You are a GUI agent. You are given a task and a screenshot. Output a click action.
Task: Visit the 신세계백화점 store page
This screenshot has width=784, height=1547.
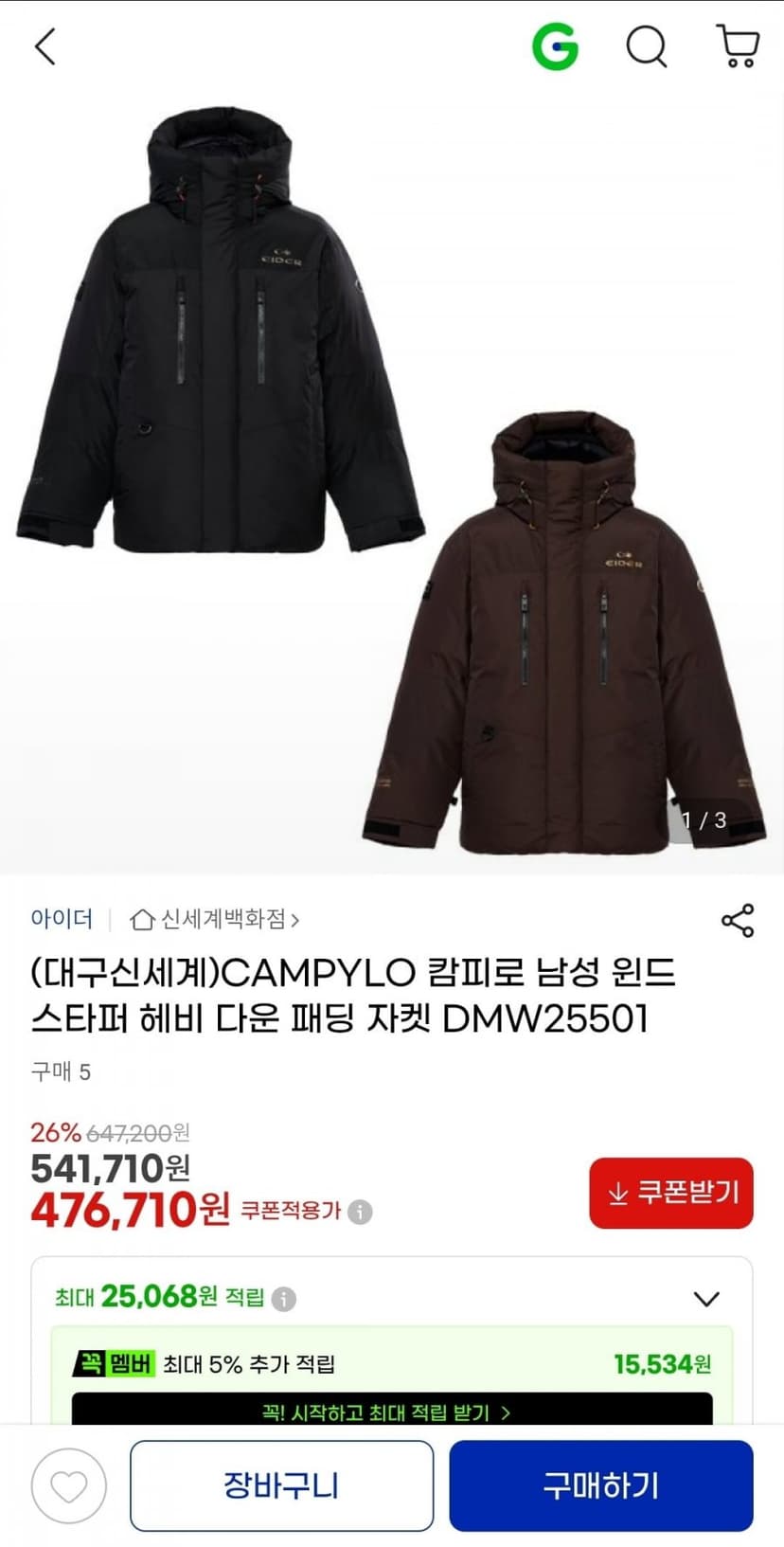click(215, 919)
